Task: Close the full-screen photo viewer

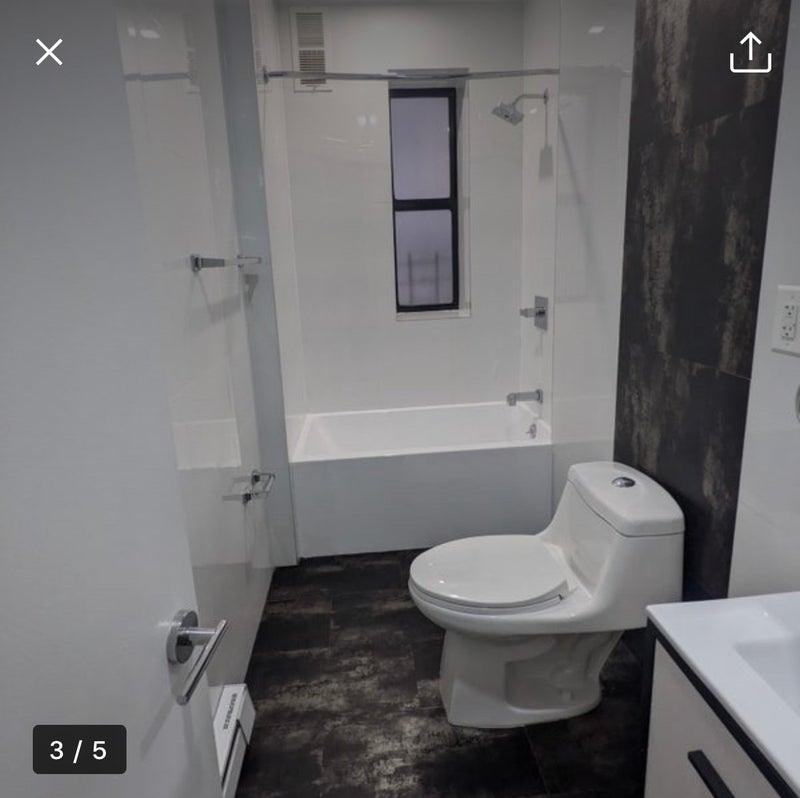Action: tap(49, 52)
